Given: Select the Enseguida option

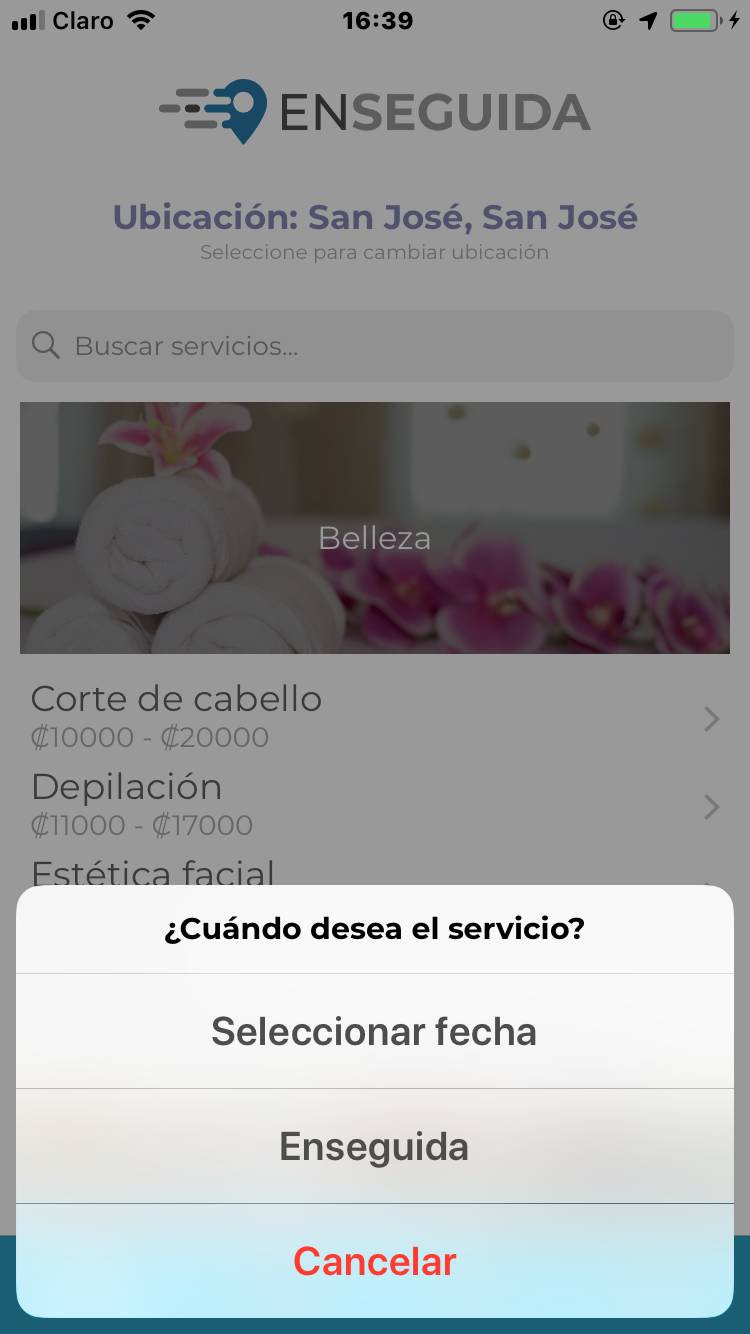Looking at the screenshot, I should [374, 1146].
